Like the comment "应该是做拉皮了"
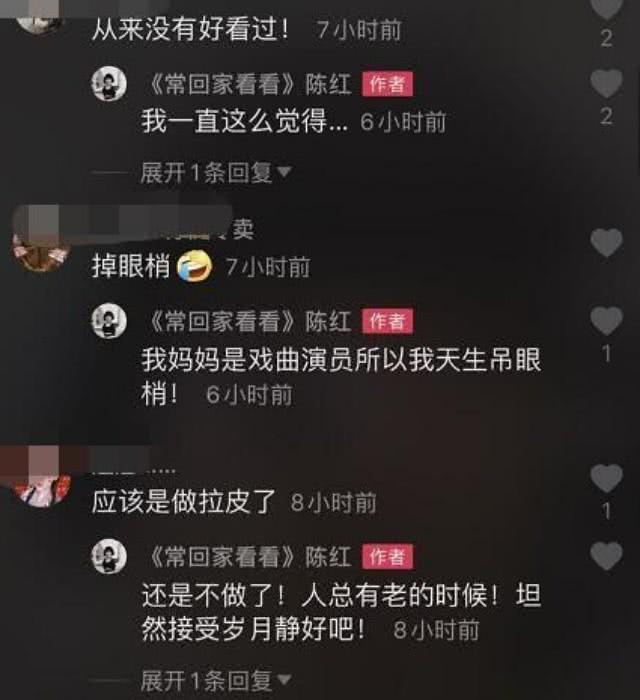Viewport: 640px width, 700px height. coord(606,479)
